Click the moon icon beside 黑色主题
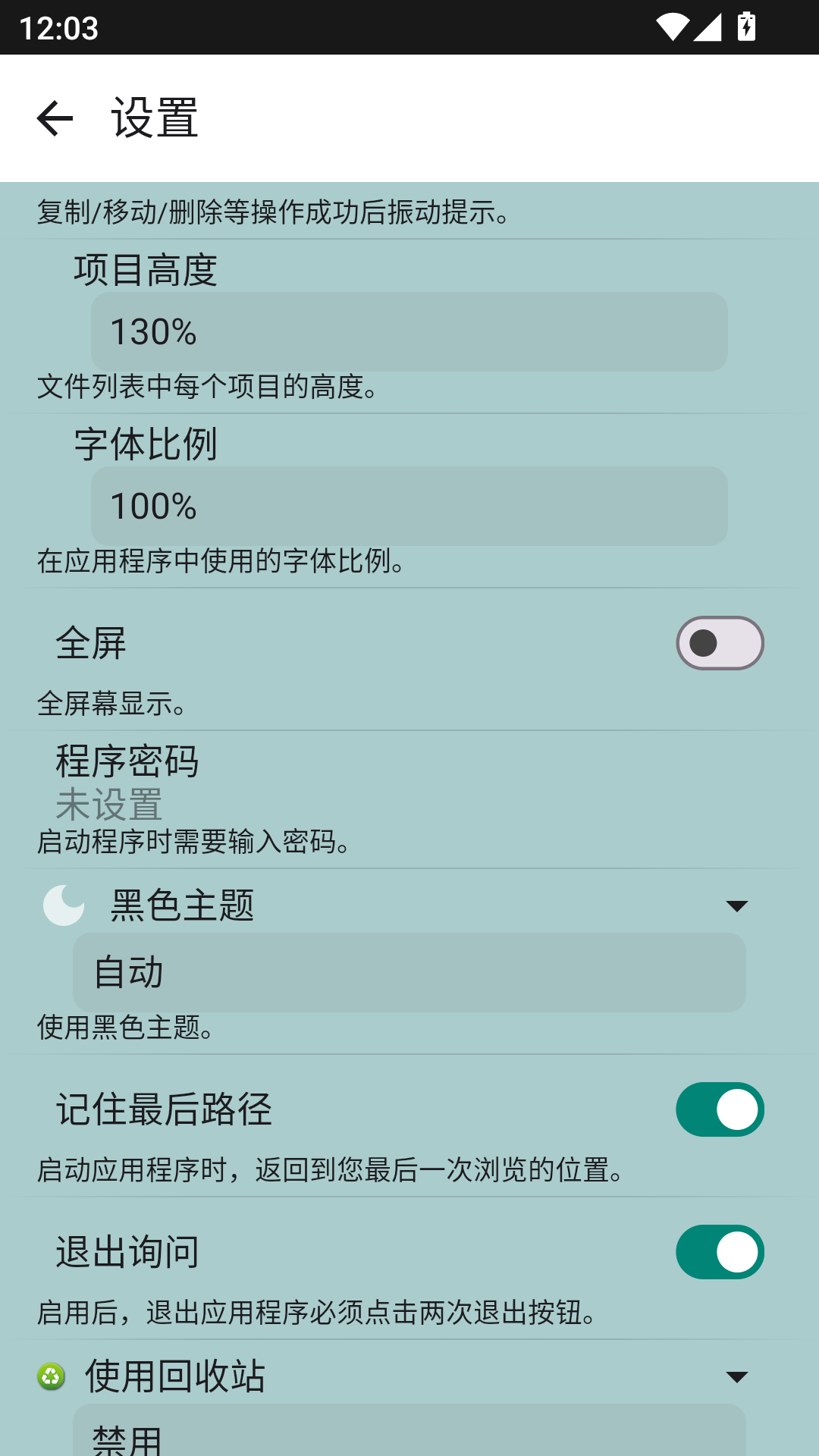This screenshot has width=819, height=1456. 63,904
